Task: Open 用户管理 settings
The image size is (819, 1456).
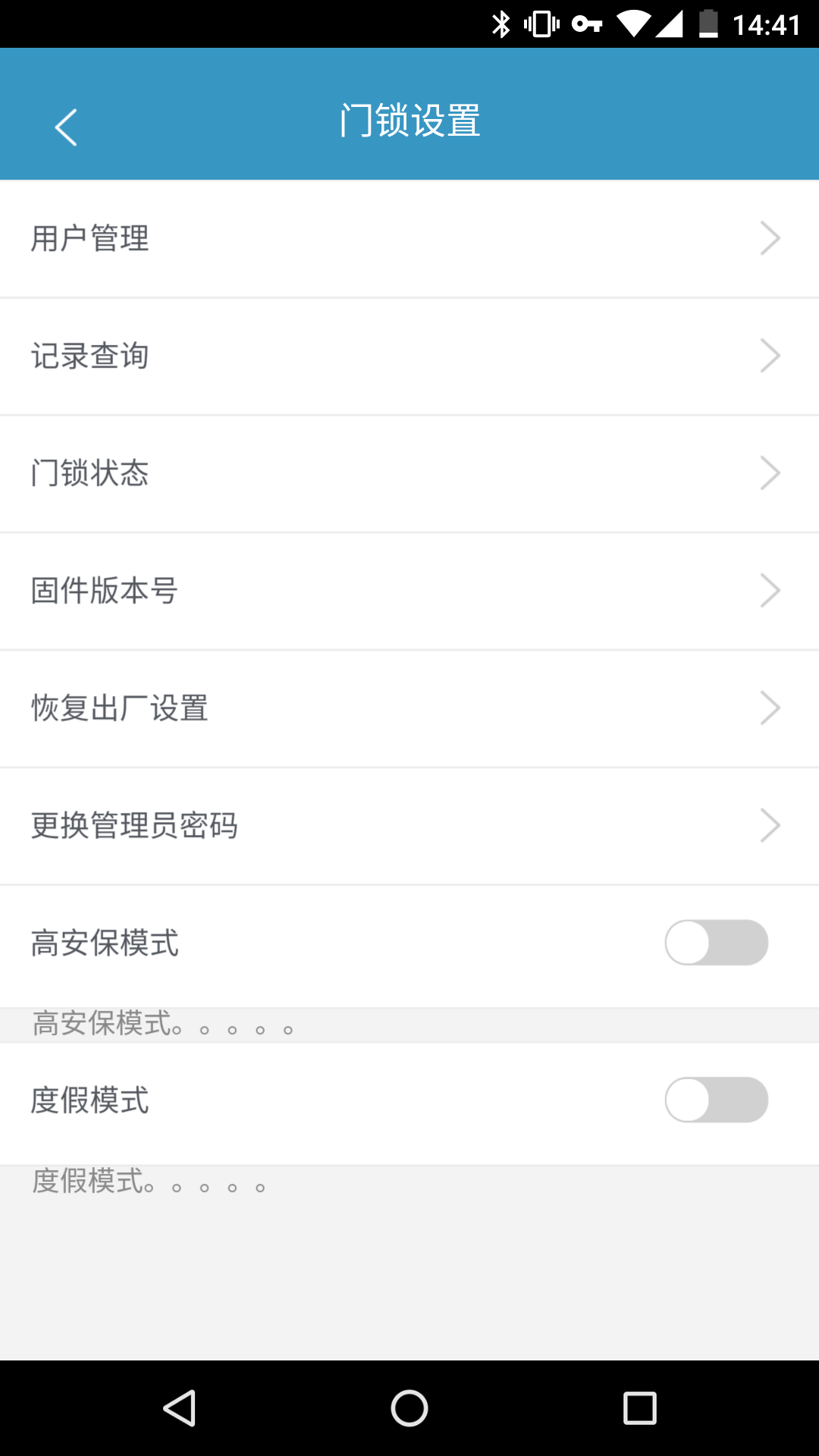Action: (x=409, y=239)
